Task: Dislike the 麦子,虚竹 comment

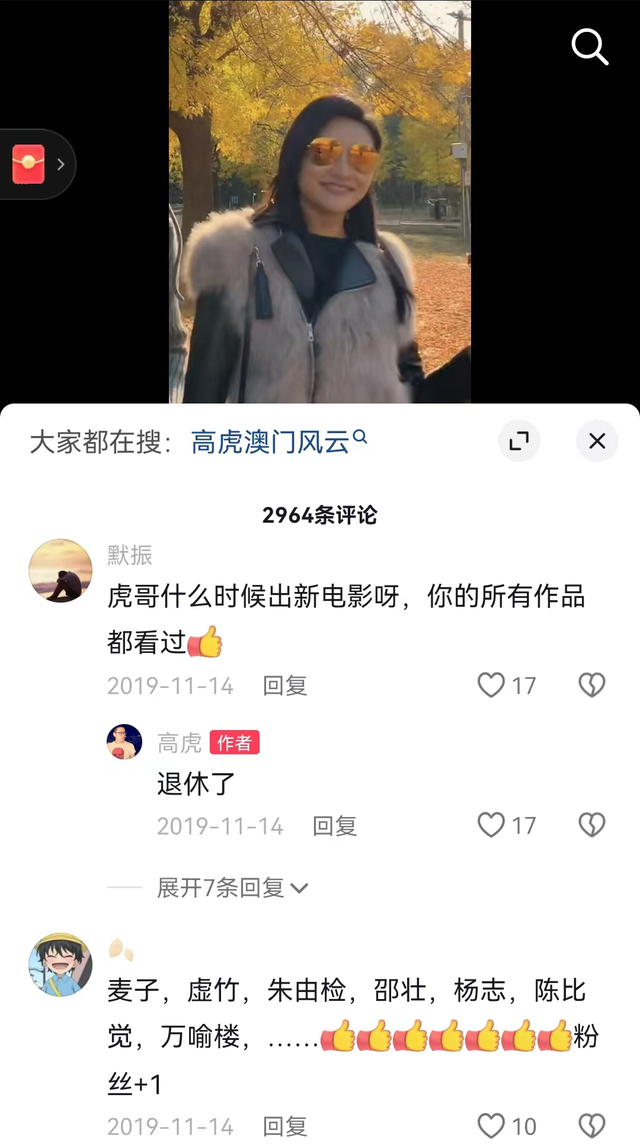Action: point(592,1126)
